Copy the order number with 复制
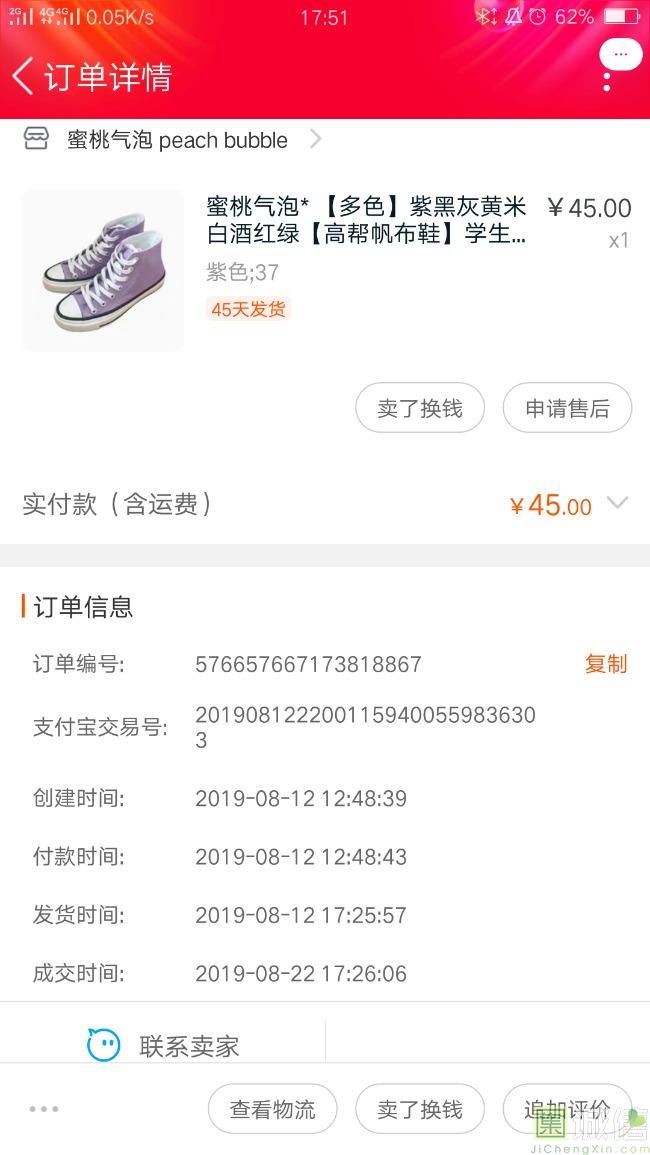Screen dimensions: 650x1155 point(606,664)
